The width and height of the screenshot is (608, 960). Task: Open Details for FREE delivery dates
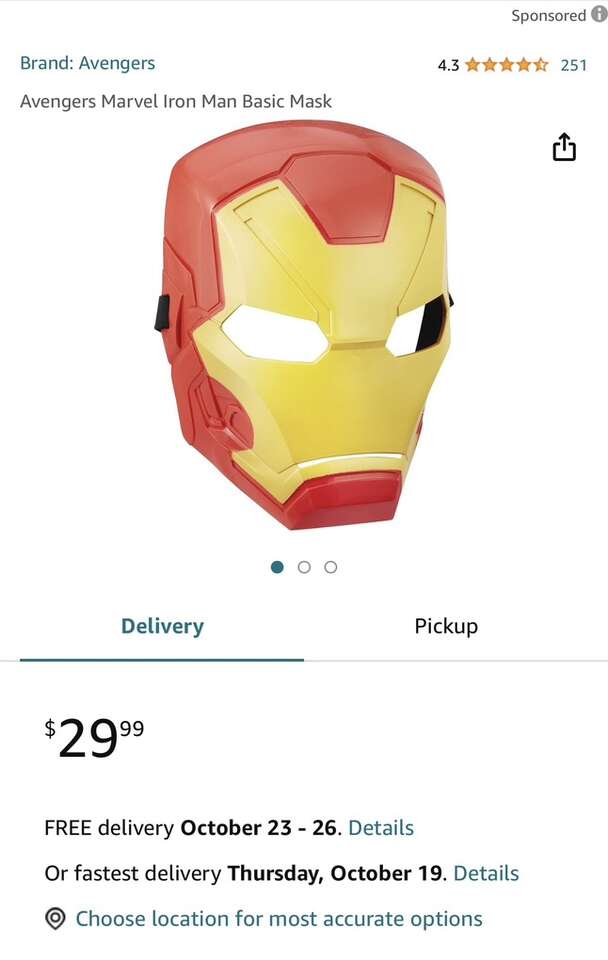[x=380, y=828]
